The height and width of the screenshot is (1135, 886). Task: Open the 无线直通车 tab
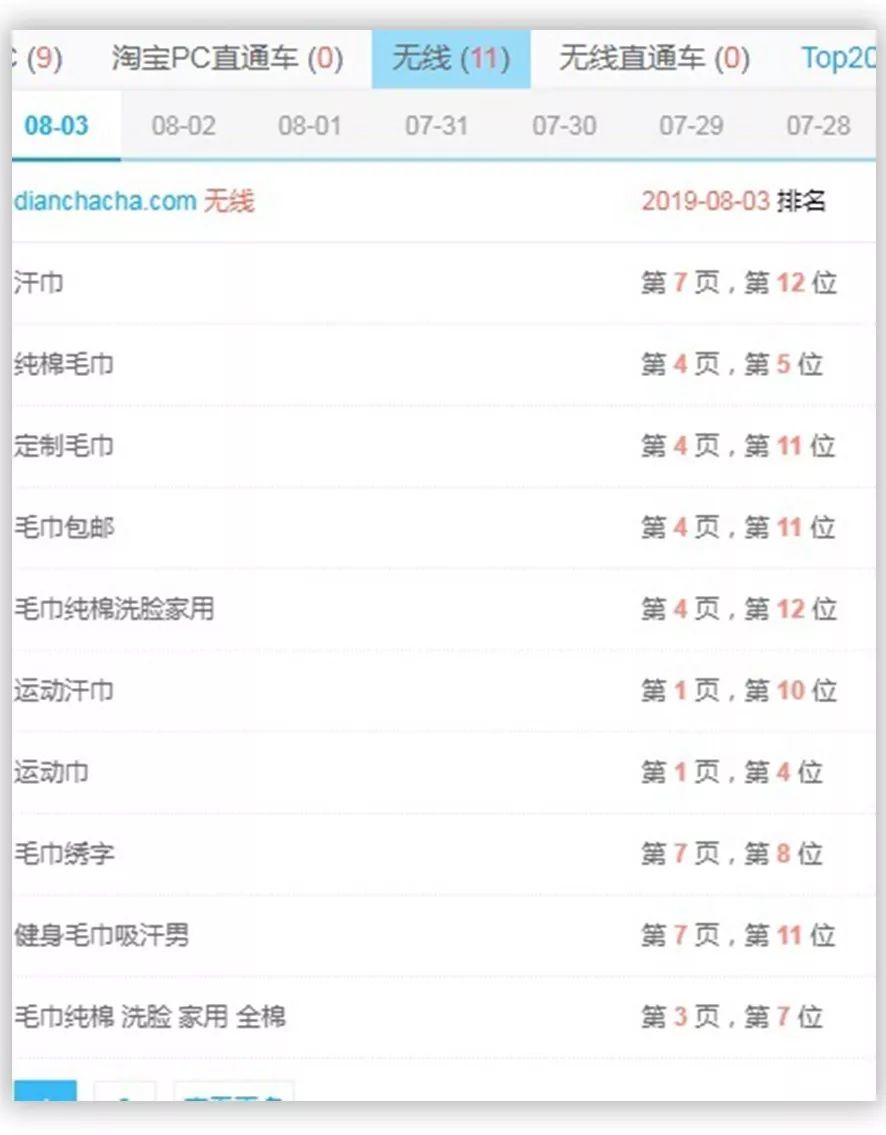(x=654, y=59)
